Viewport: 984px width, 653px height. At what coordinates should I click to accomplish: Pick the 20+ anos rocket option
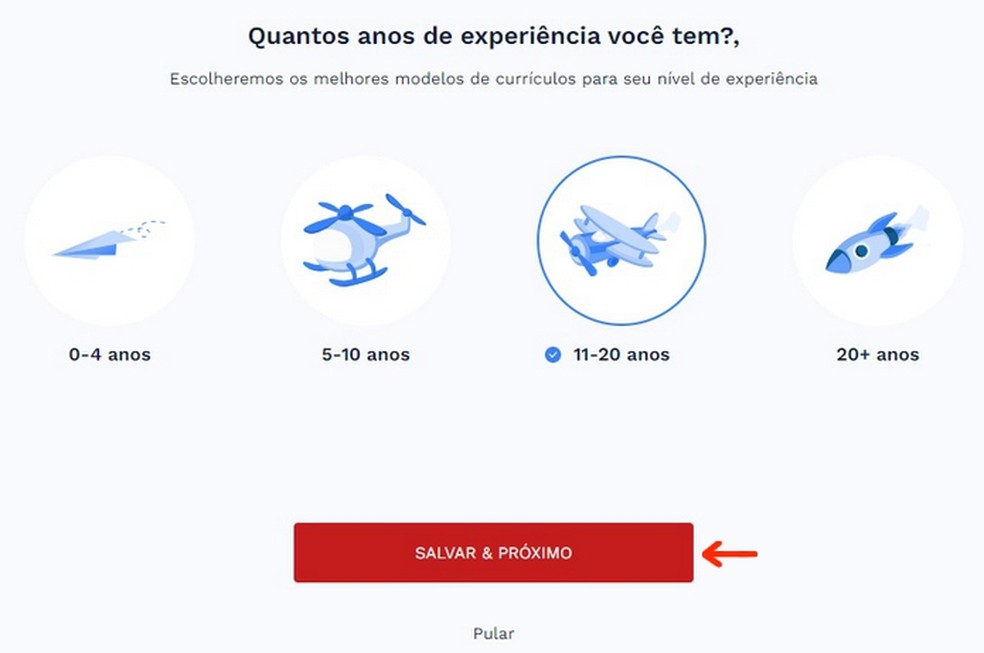(877, 242)
